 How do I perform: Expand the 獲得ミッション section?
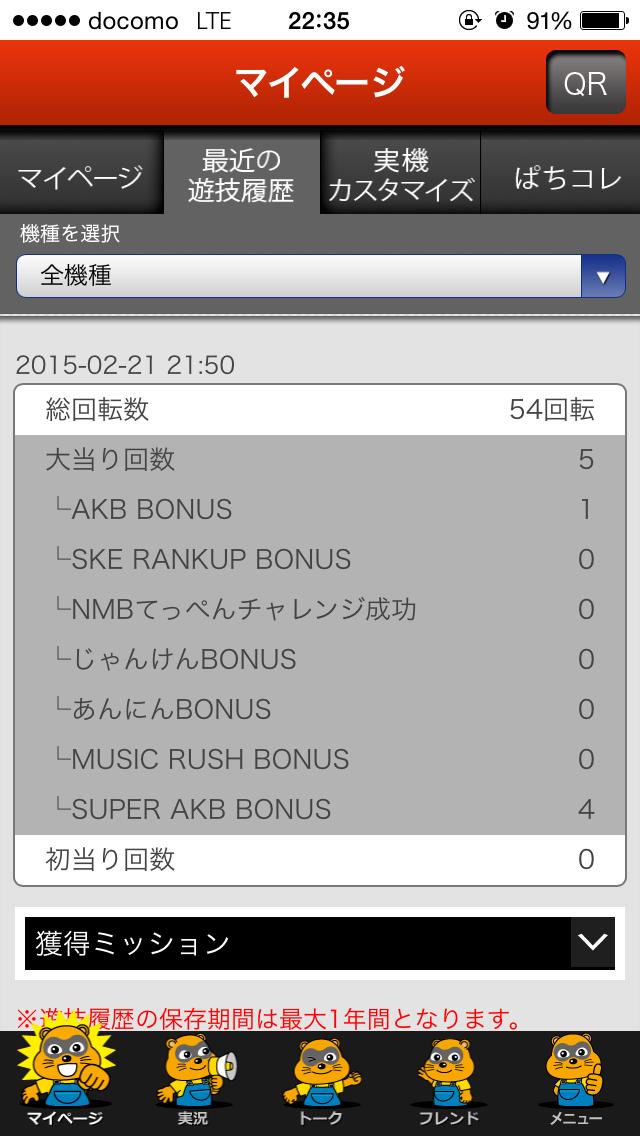[320, 943]
